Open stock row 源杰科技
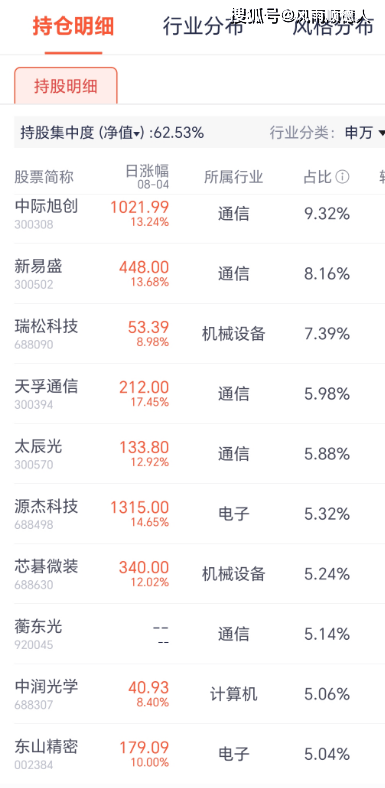This screenshot has height=788, width=385. (x=192, y=514)
